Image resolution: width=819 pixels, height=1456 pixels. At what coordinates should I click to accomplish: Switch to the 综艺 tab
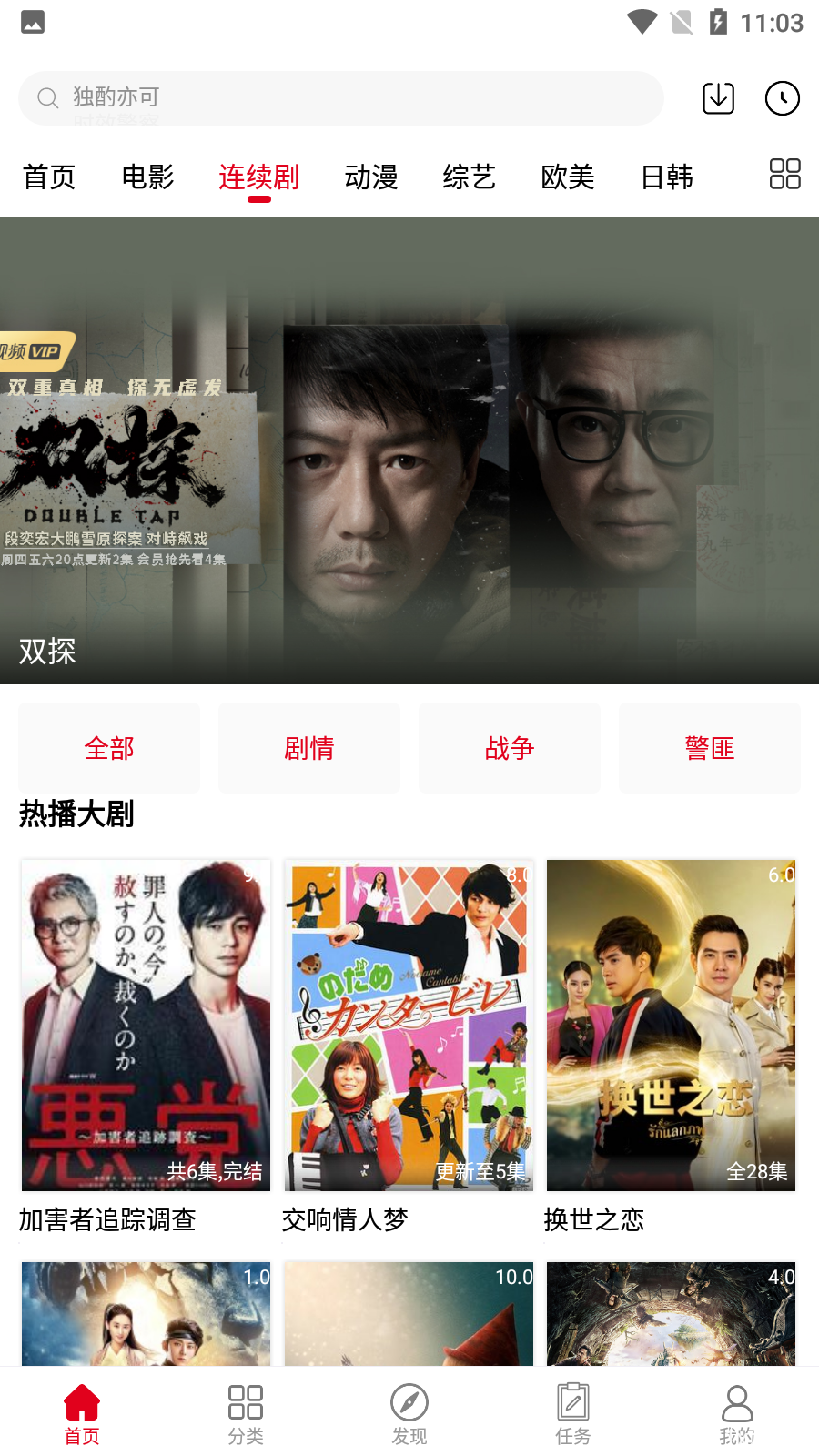click(470, 177)
